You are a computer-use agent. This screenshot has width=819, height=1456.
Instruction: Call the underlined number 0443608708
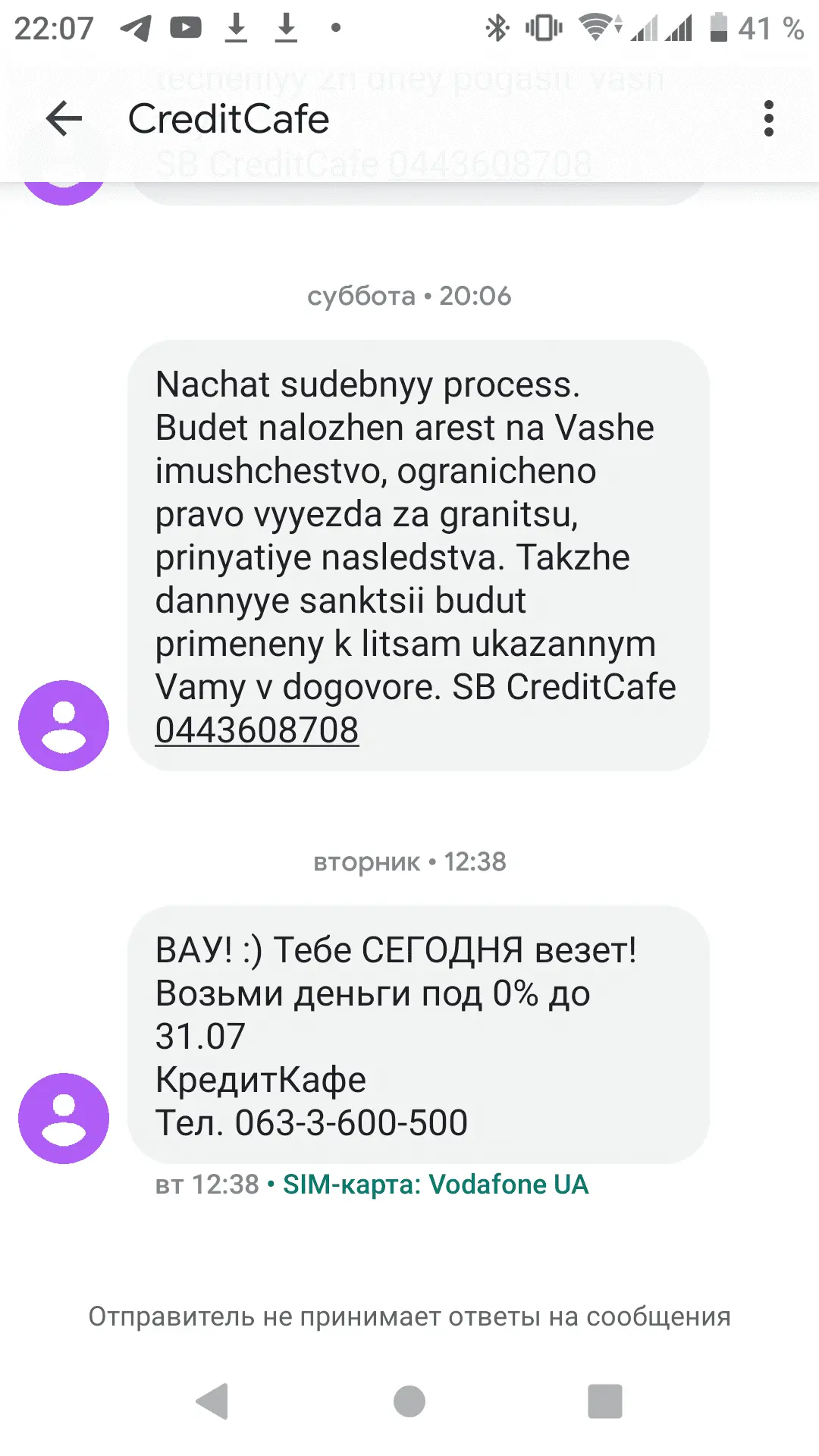click(257, 730)
